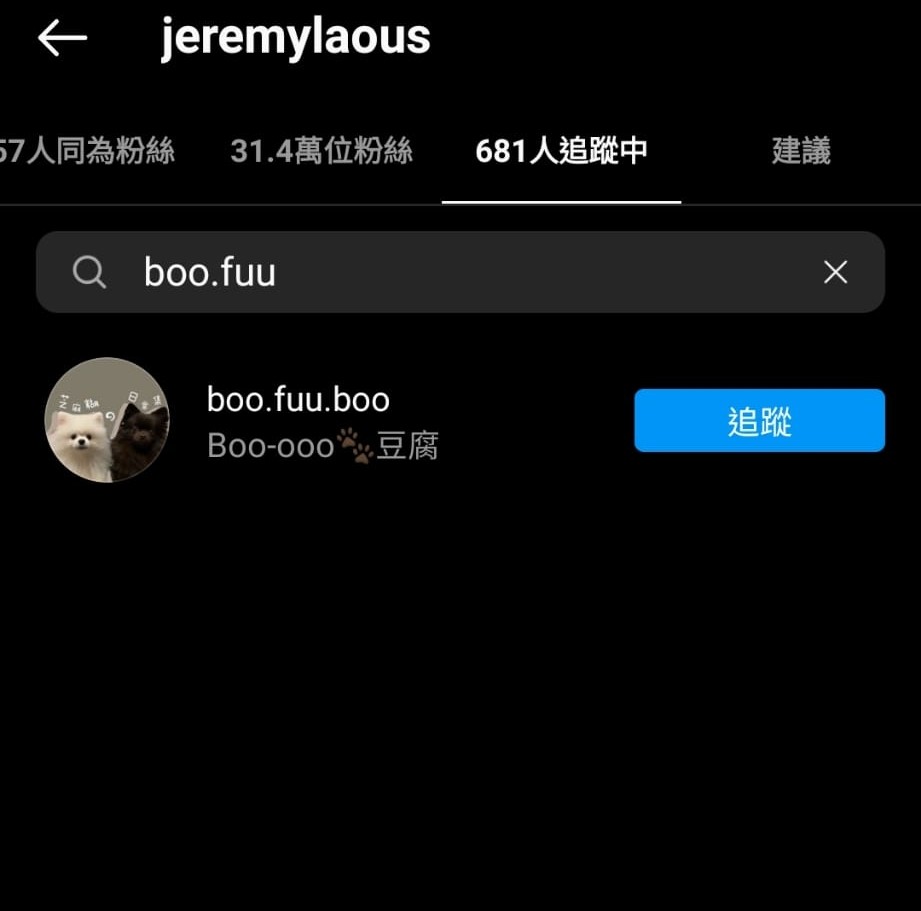
Task: Switch to the 建議 suggestions tab
Action: (801, 152)
